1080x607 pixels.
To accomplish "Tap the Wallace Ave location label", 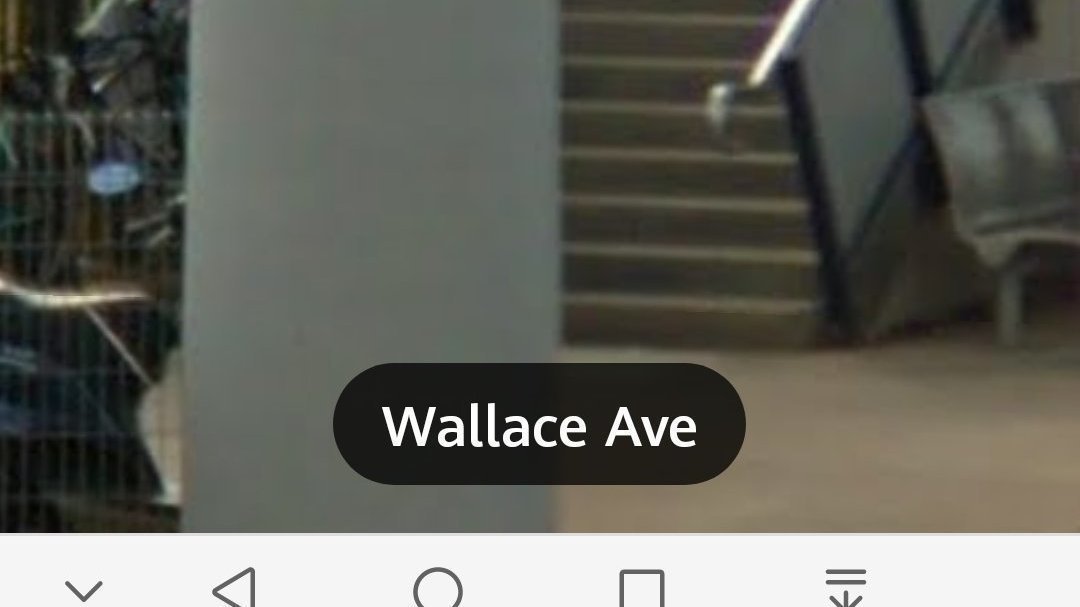I will tap(539, 425).
